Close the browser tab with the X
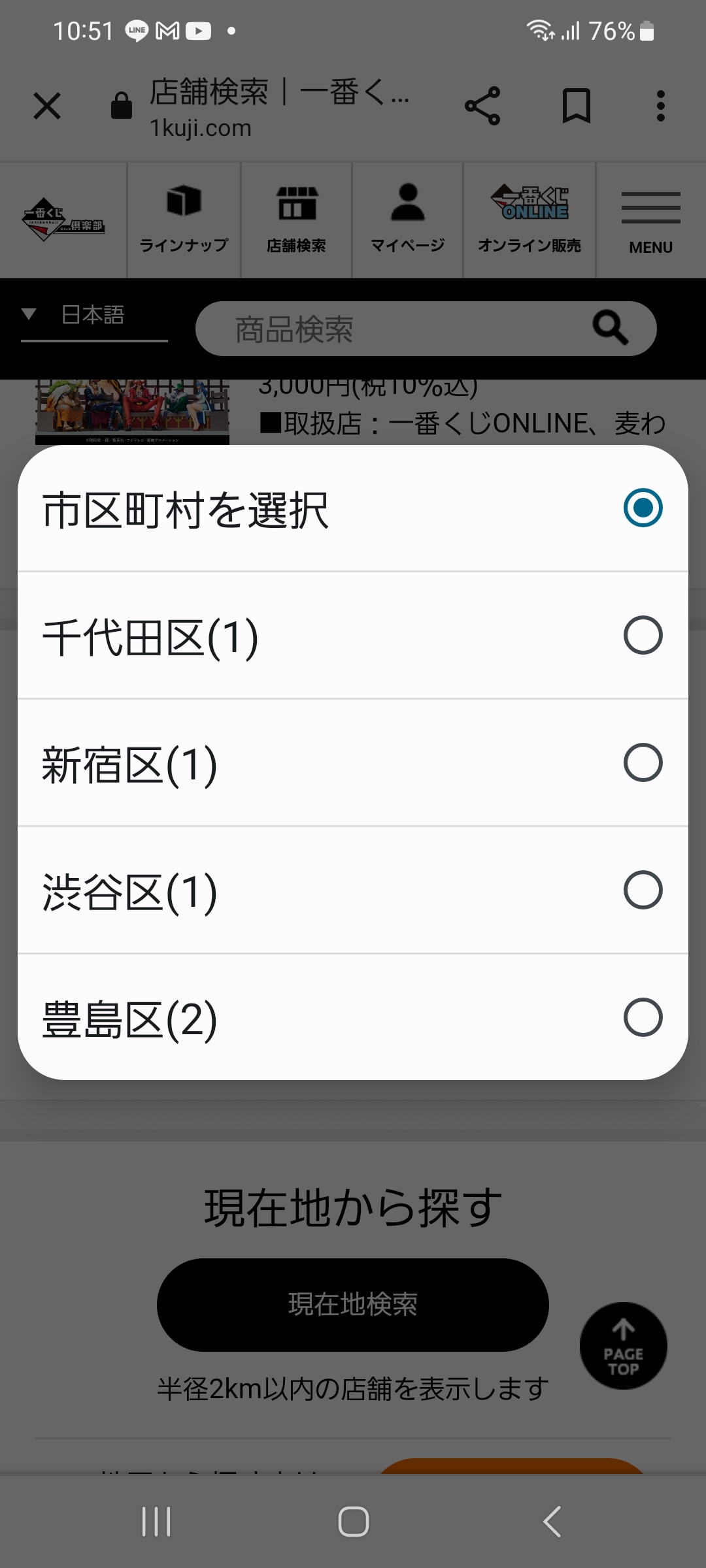This screenshot has height=1568, width=706. coord(47,106)
